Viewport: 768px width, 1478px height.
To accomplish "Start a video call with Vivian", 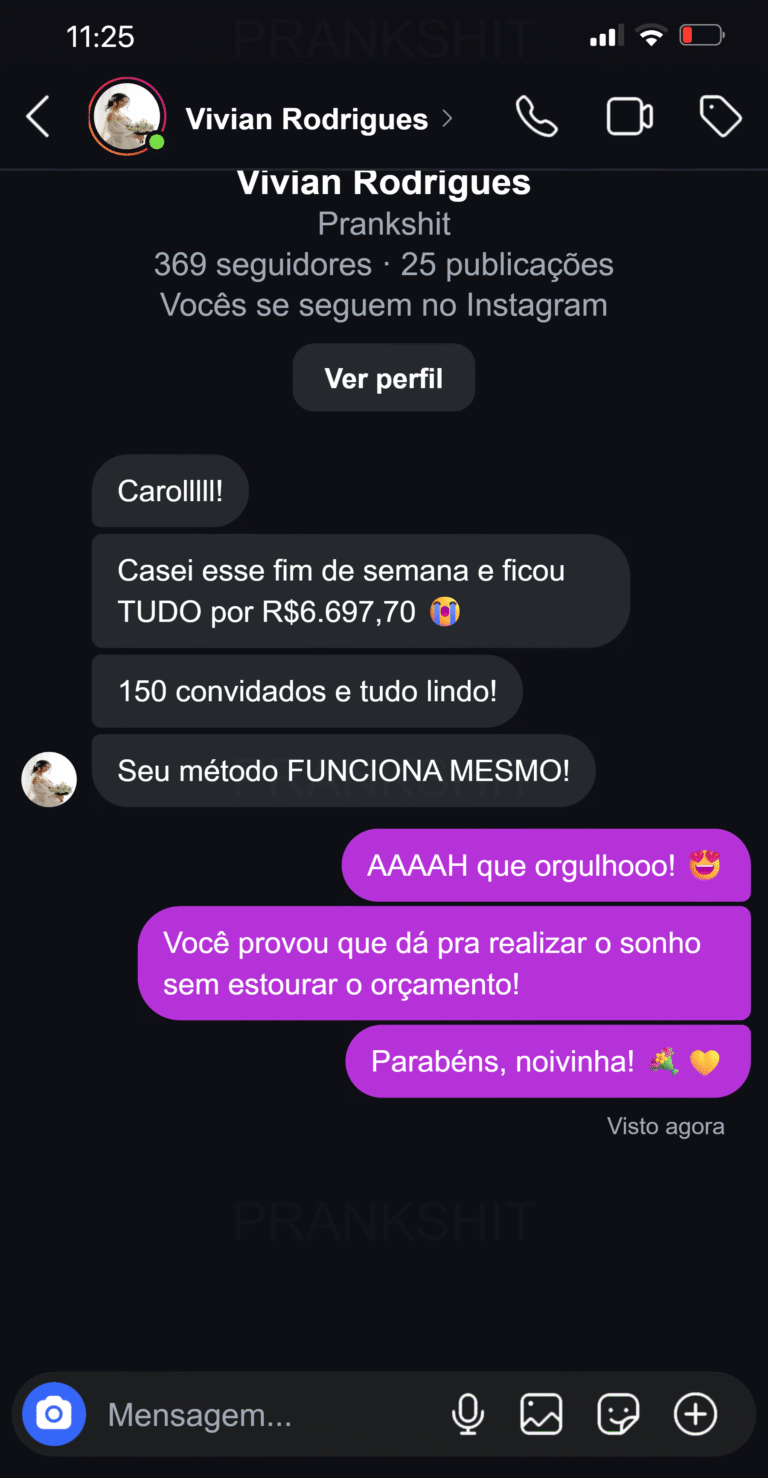I will point(629,118).
